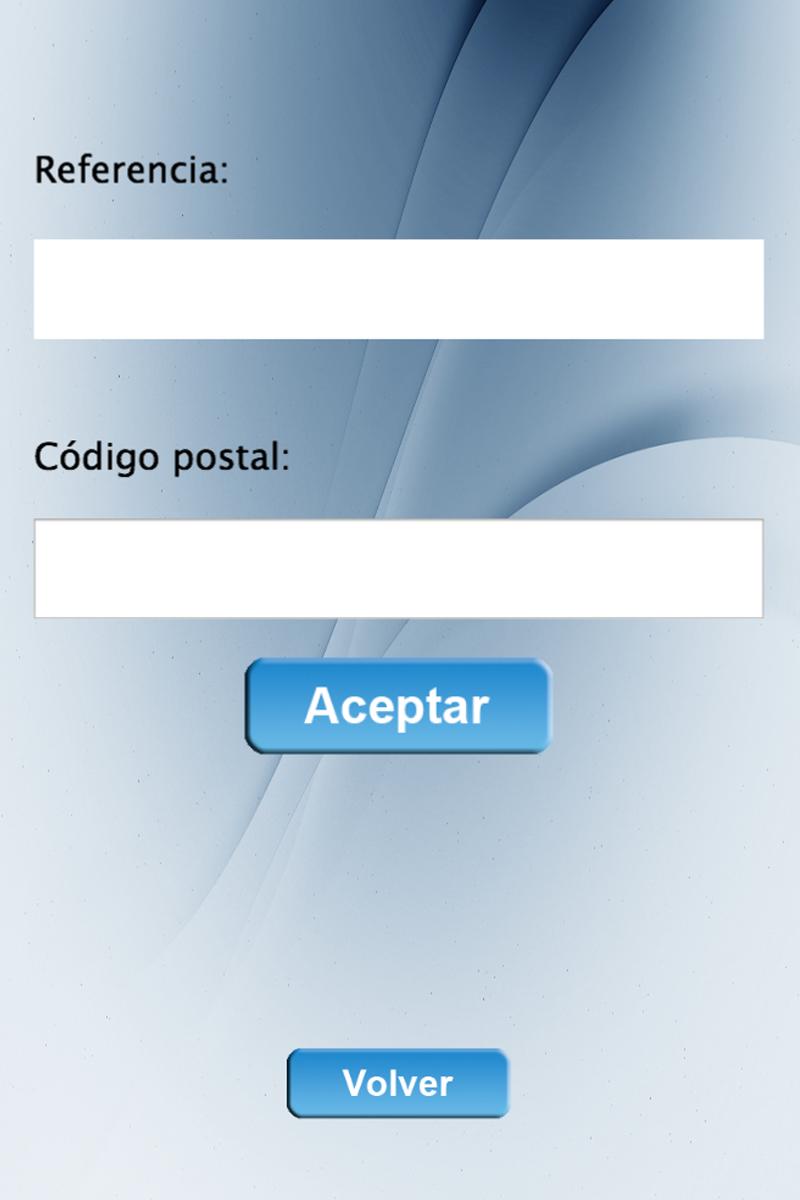
Task: Tap Volver to return to previous screen
Action: 399,1082
